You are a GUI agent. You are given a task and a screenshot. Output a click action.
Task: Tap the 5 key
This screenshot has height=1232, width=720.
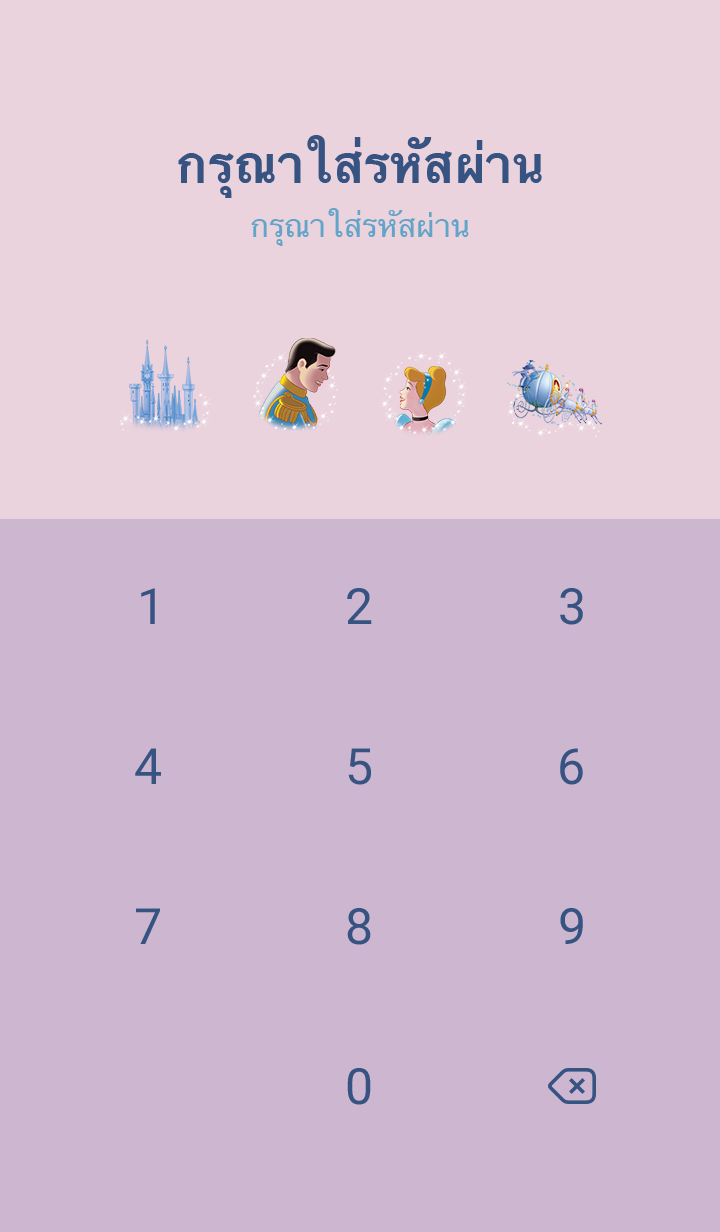coord(359,767)
